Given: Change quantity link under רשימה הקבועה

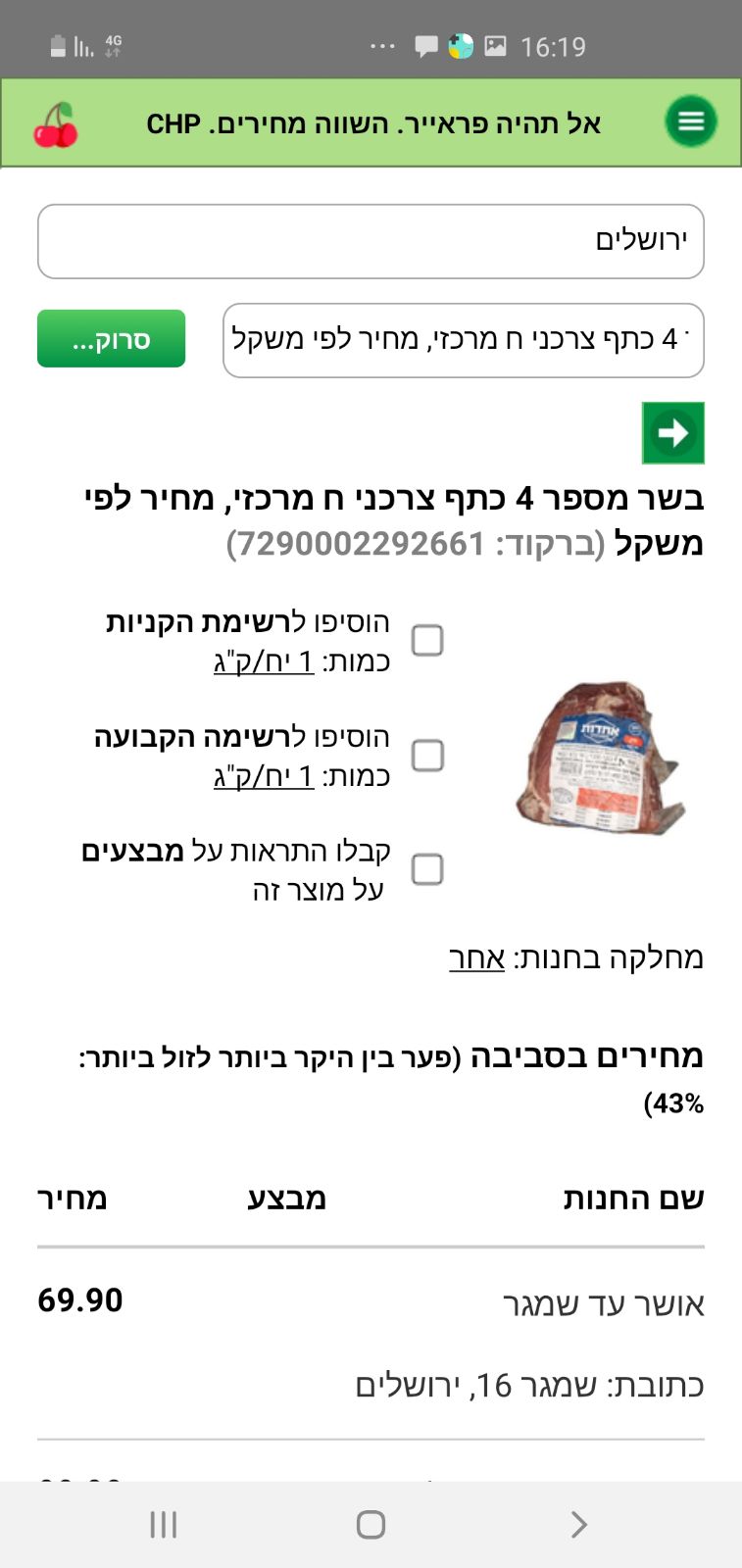Looking at the screenshot, I should click(264, 776).
